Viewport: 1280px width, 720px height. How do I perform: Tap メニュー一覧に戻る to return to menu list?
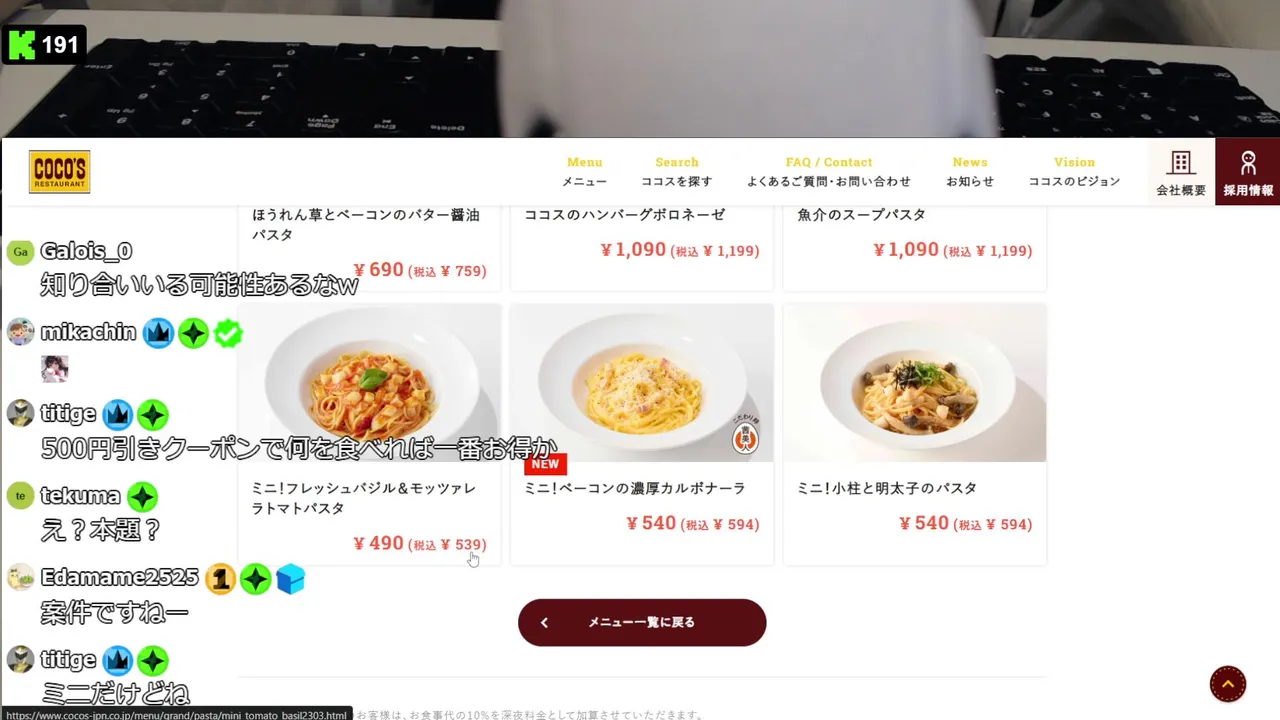(642, 622)
